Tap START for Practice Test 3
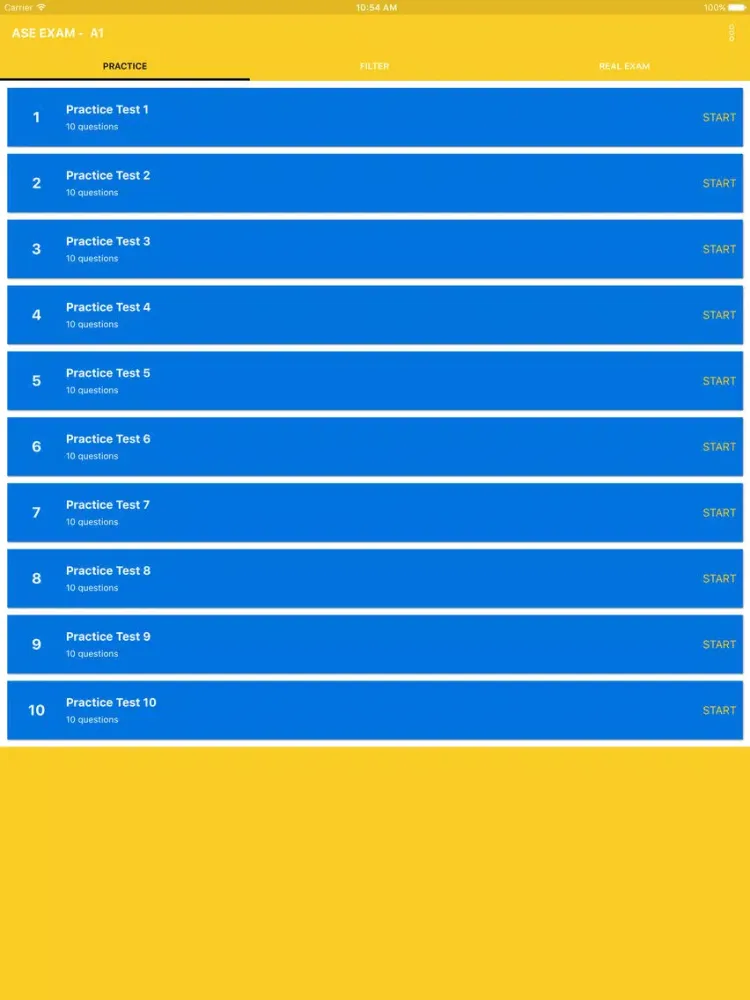This screenshot has width=750, height=1000. click(718, 249)
